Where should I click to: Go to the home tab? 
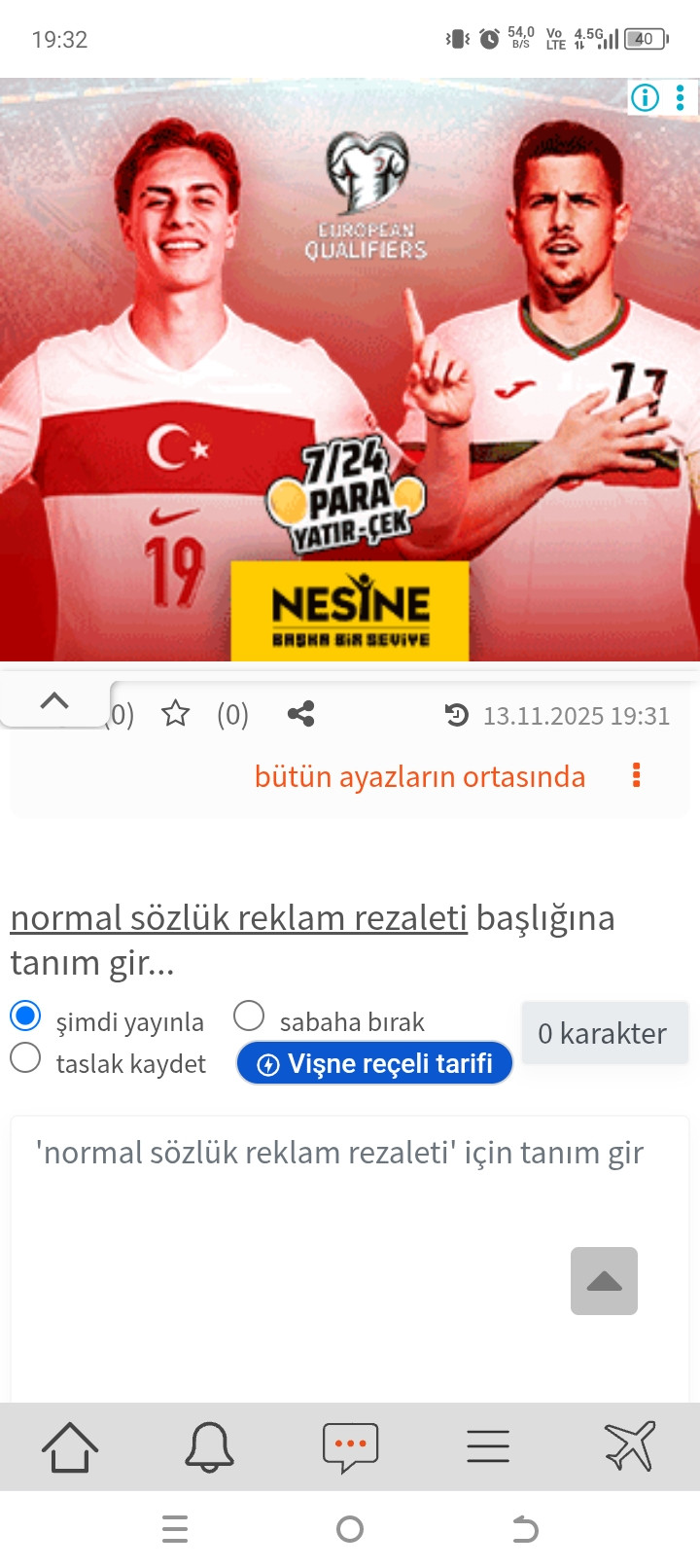coord(70,1447)
